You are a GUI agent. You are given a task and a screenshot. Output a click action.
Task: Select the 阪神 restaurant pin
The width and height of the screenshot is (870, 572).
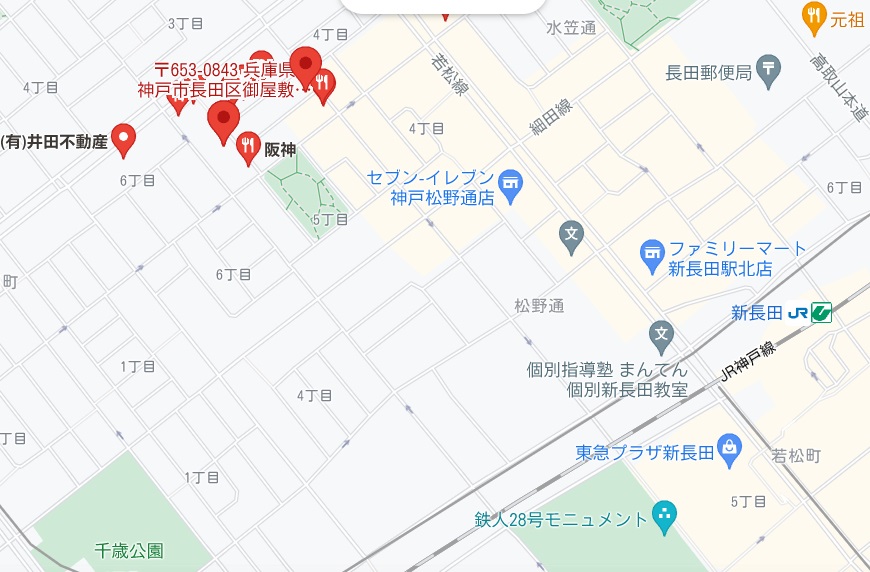coord(248,148)
